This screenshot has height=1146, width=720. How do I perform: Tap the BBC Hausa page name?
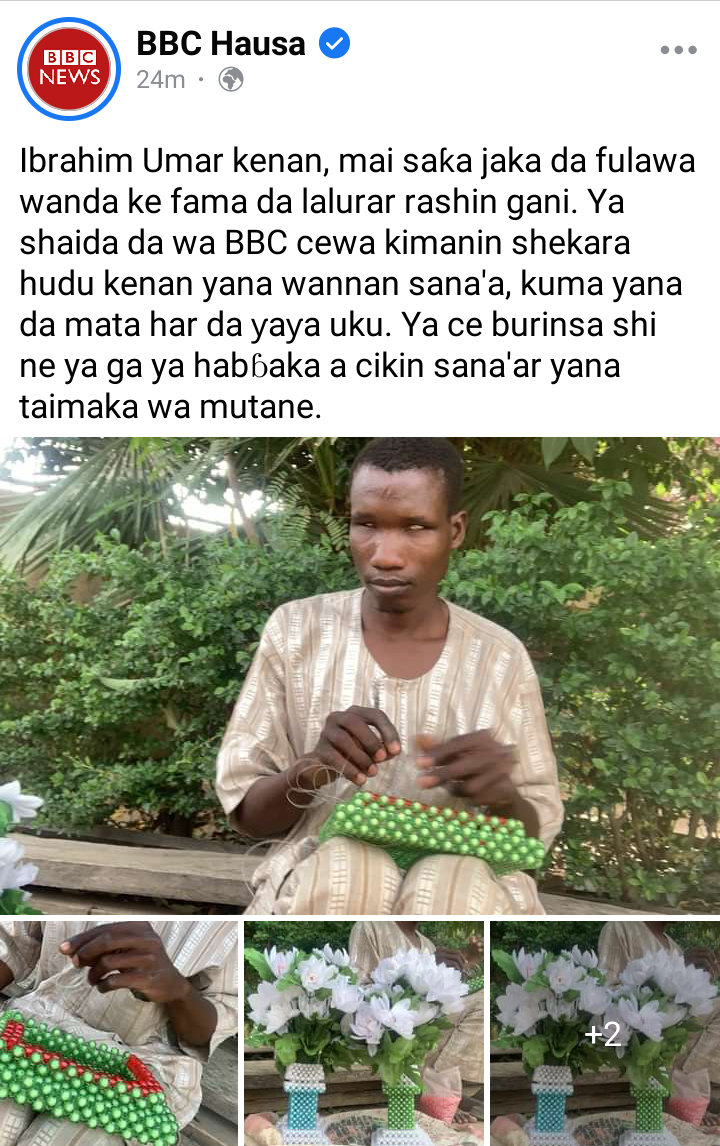click(222, 44)
